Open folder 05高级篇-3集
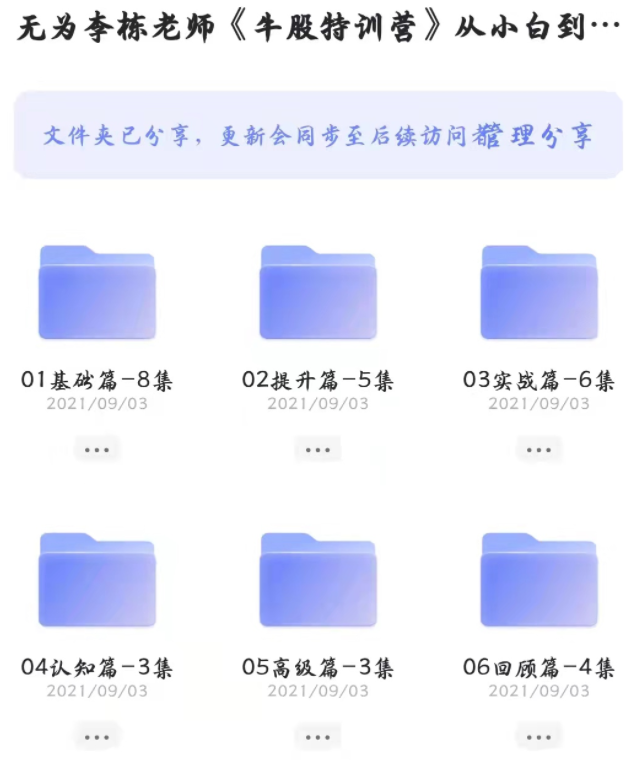The height and width of the screenshot is (781, 637). tap(318, 580)
